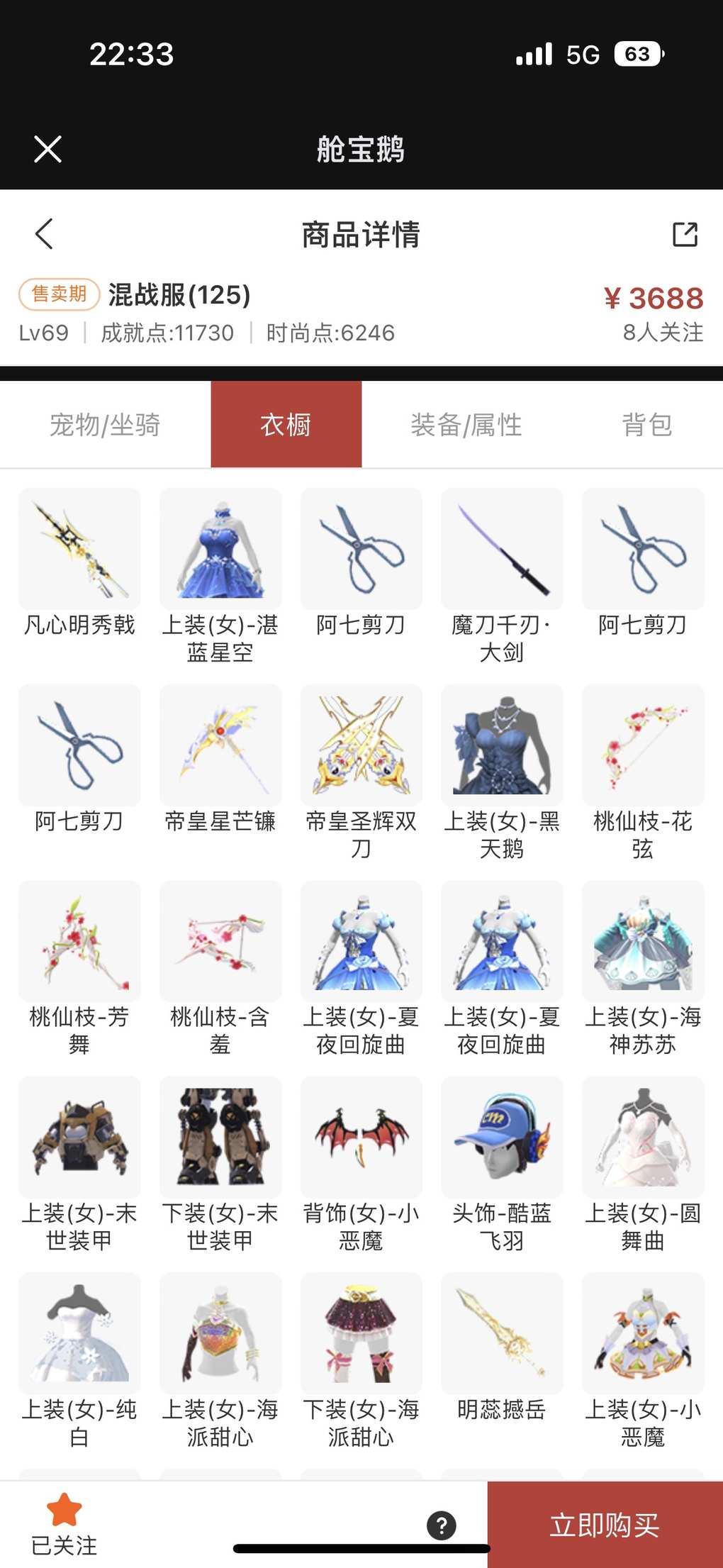
Task: Tap 立即购买 to buy now
Action: (605, 1525)
